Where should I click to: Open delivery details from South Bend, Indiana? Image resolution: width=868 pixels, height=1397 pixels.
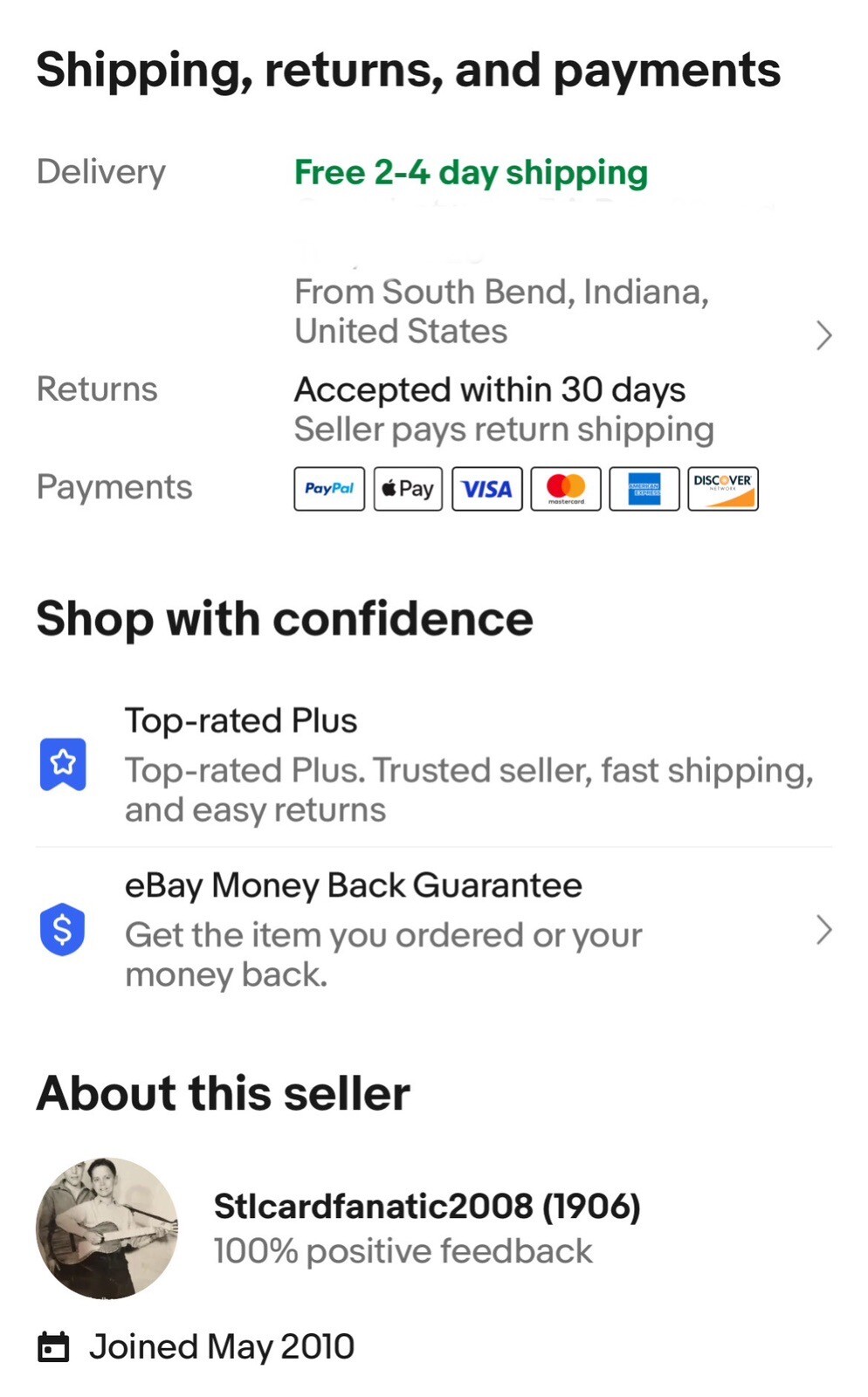coord(823,335)
